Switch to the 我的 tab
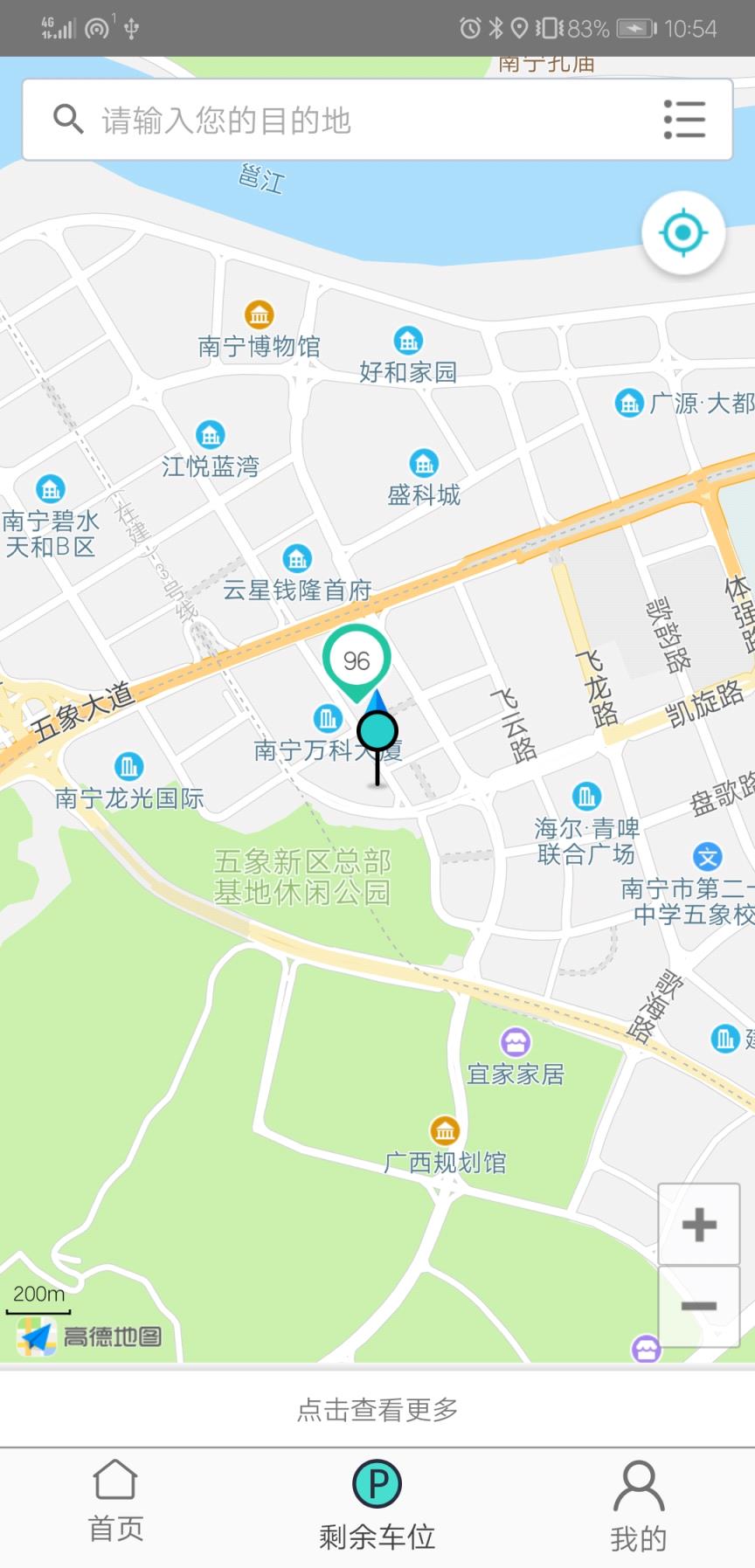Screen dimensions: 755x1568 pyautogui.click(x=639, y=1502)
